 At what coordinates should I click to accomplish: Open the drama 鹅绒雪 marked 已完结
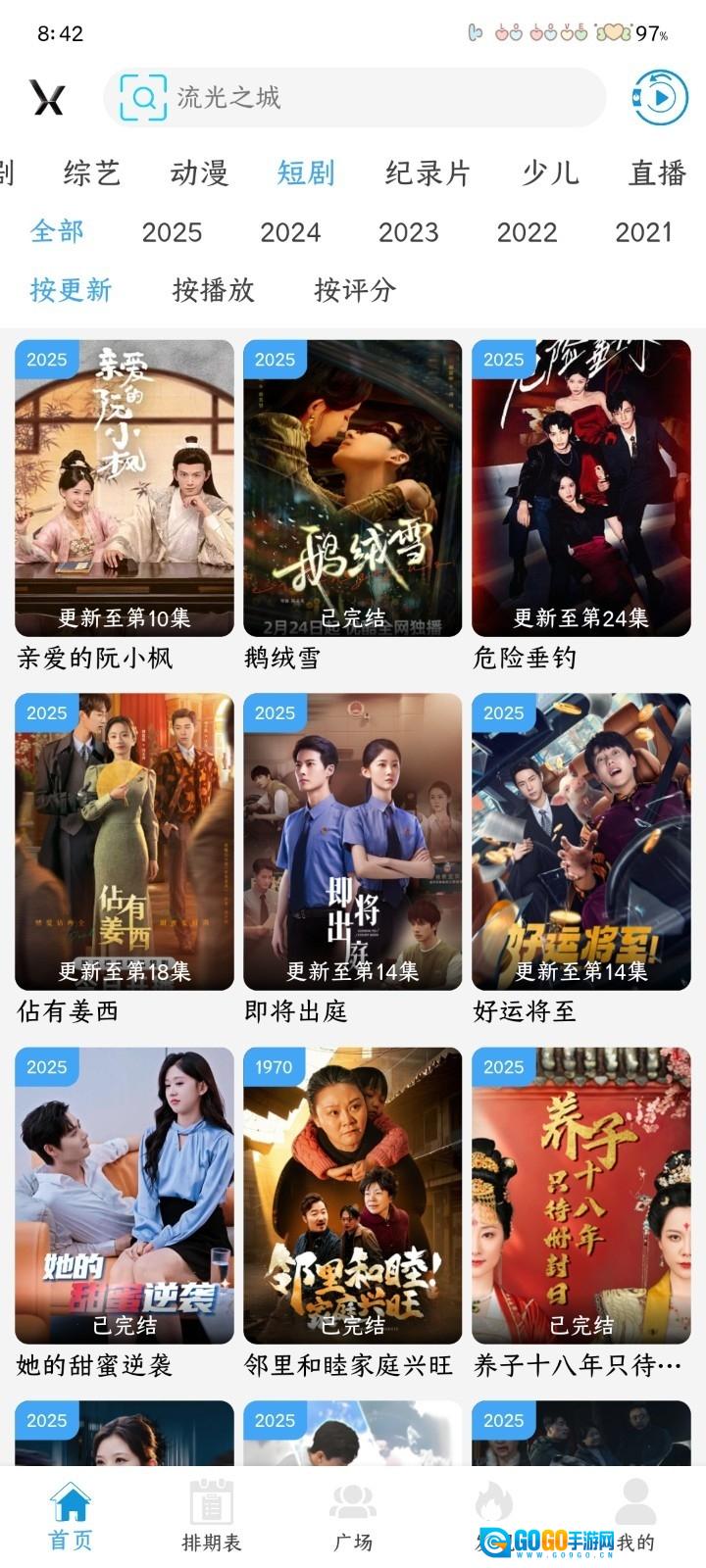tap(352, 487)
